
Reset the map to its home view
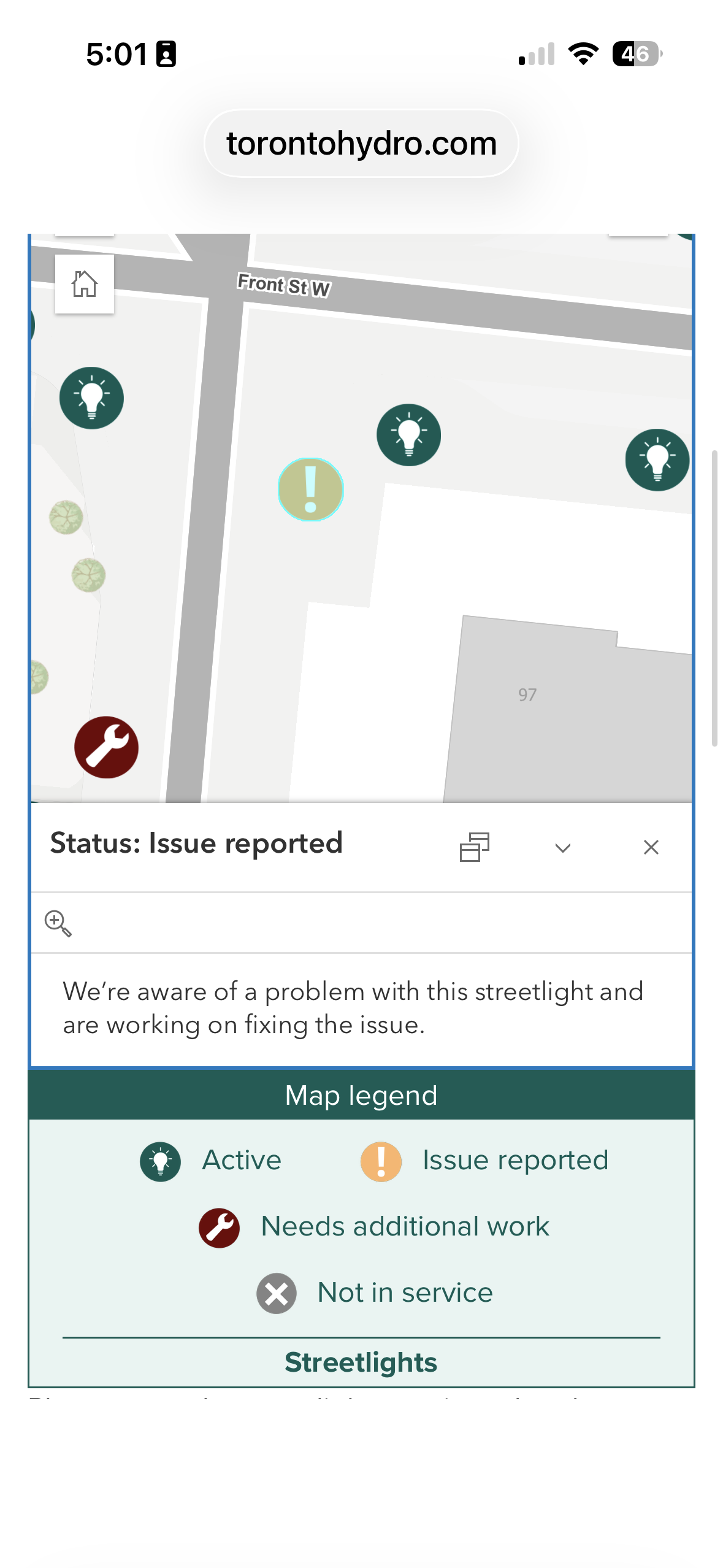pos(85,284)
